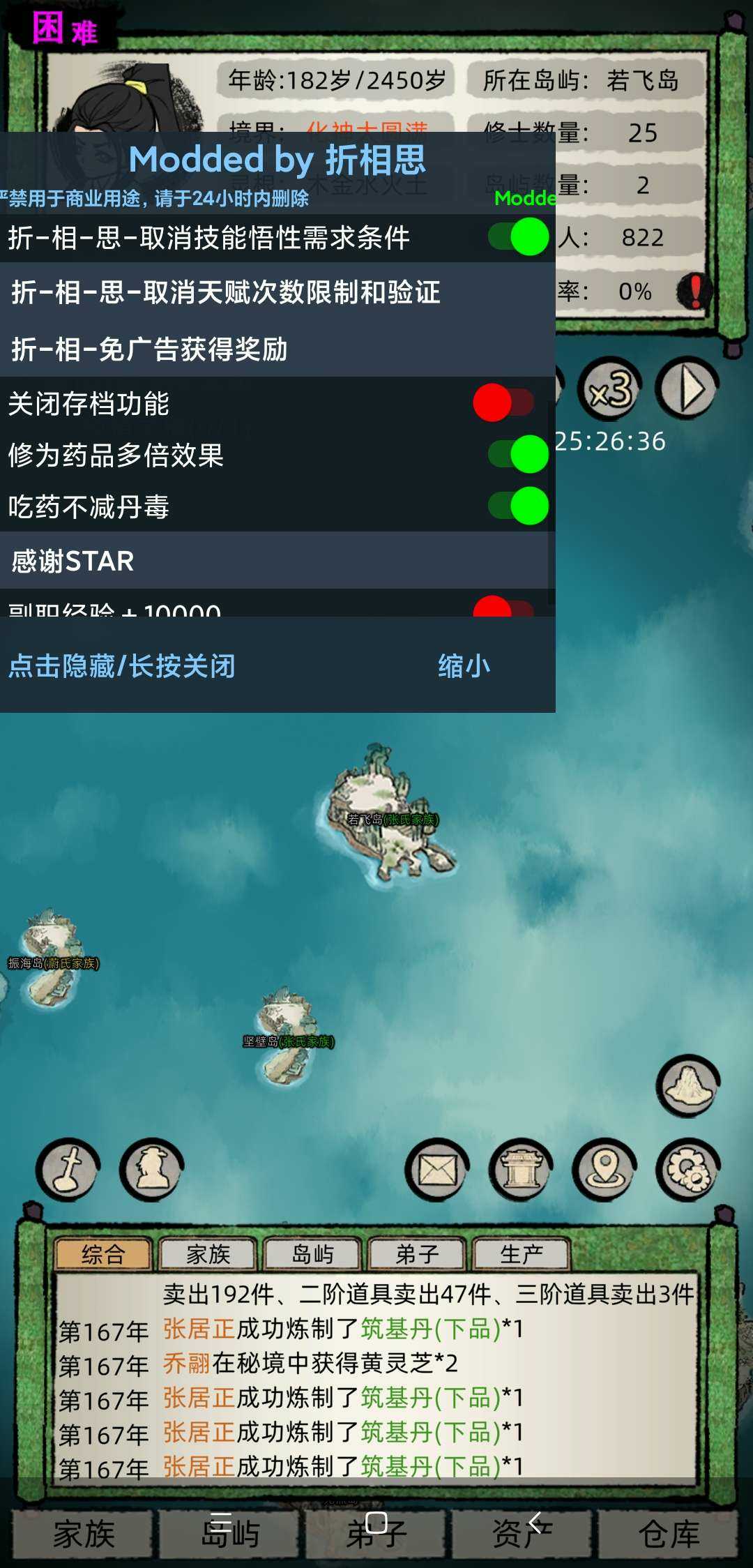The image size is (753, 1568).
Task: Tap the red exclamation warning icon
Action: pyautogui.click(x=695, y=290)
